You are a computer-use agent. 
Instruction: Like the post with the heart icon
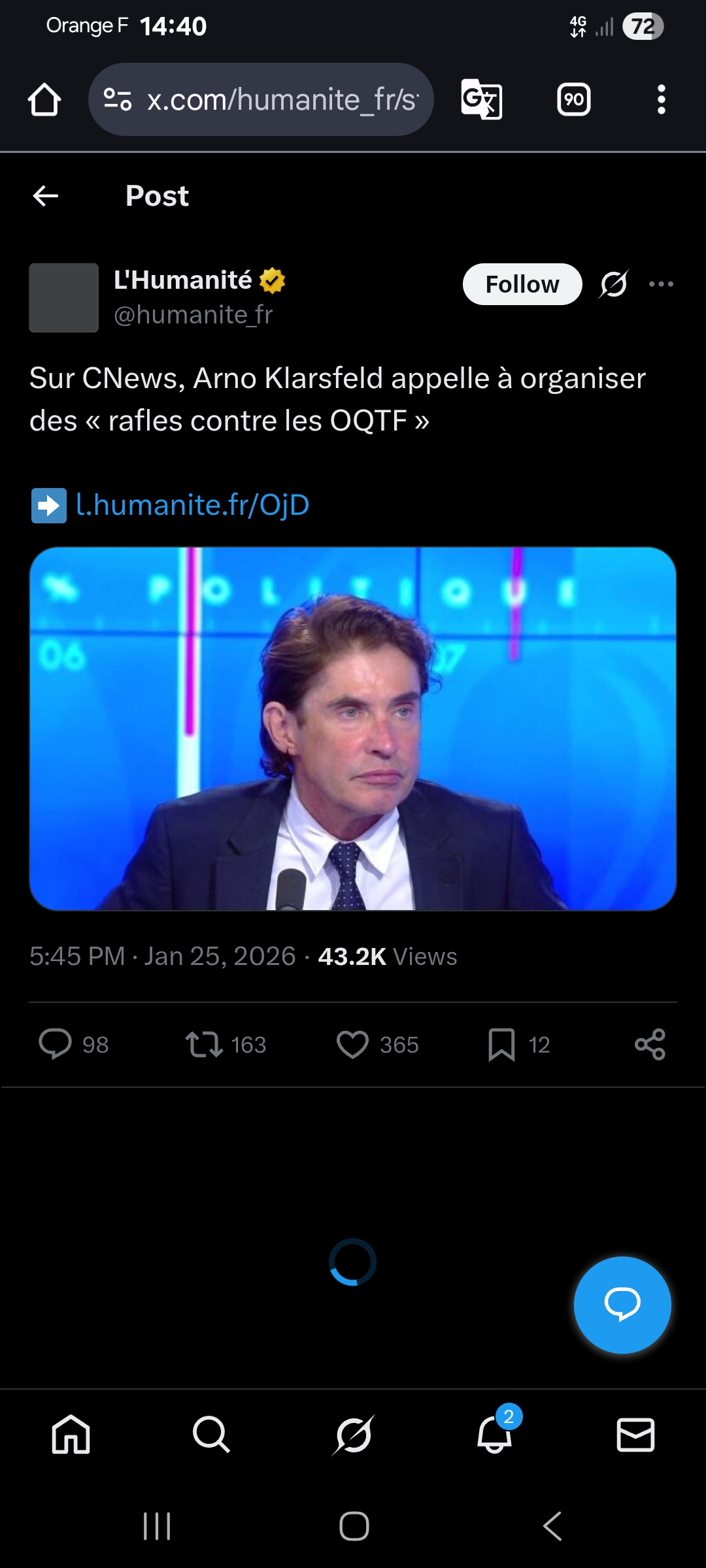click(x=353, y=1044)
